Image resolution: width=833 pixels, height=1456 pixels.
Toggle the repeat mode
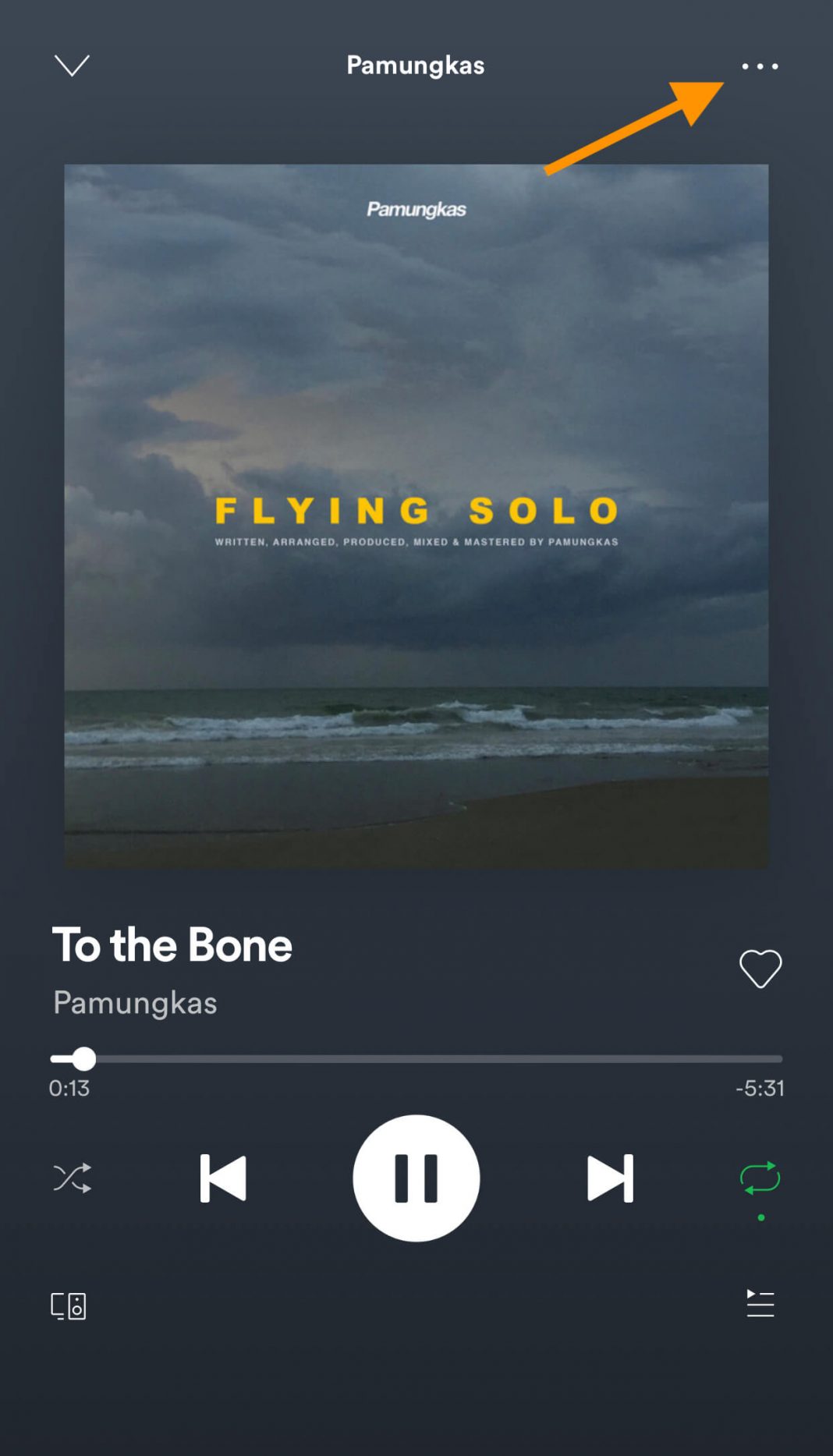pyautogui.click(x=760, y=1178)
